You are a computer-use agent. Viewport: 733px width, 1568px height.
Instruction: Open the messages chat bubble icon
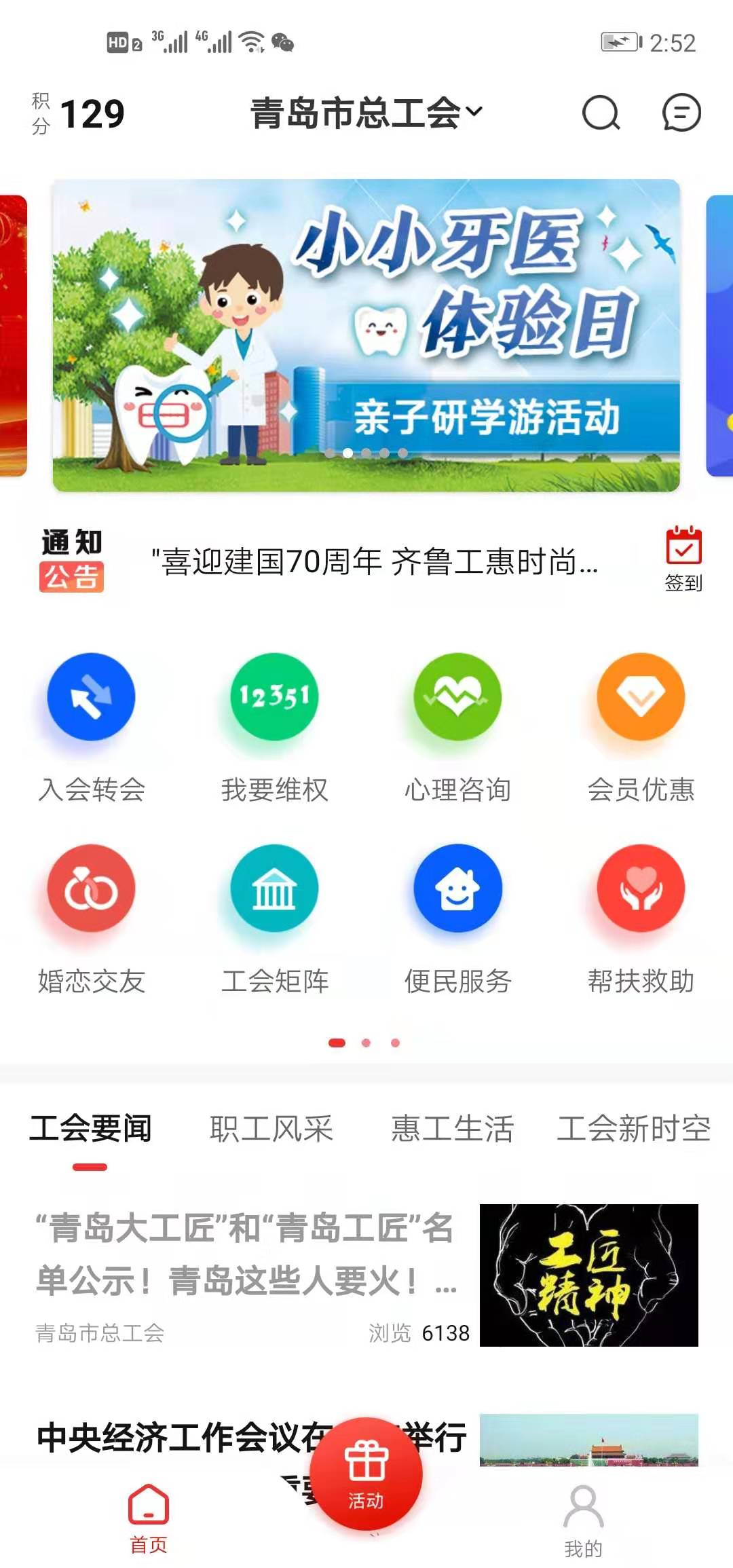681,113
